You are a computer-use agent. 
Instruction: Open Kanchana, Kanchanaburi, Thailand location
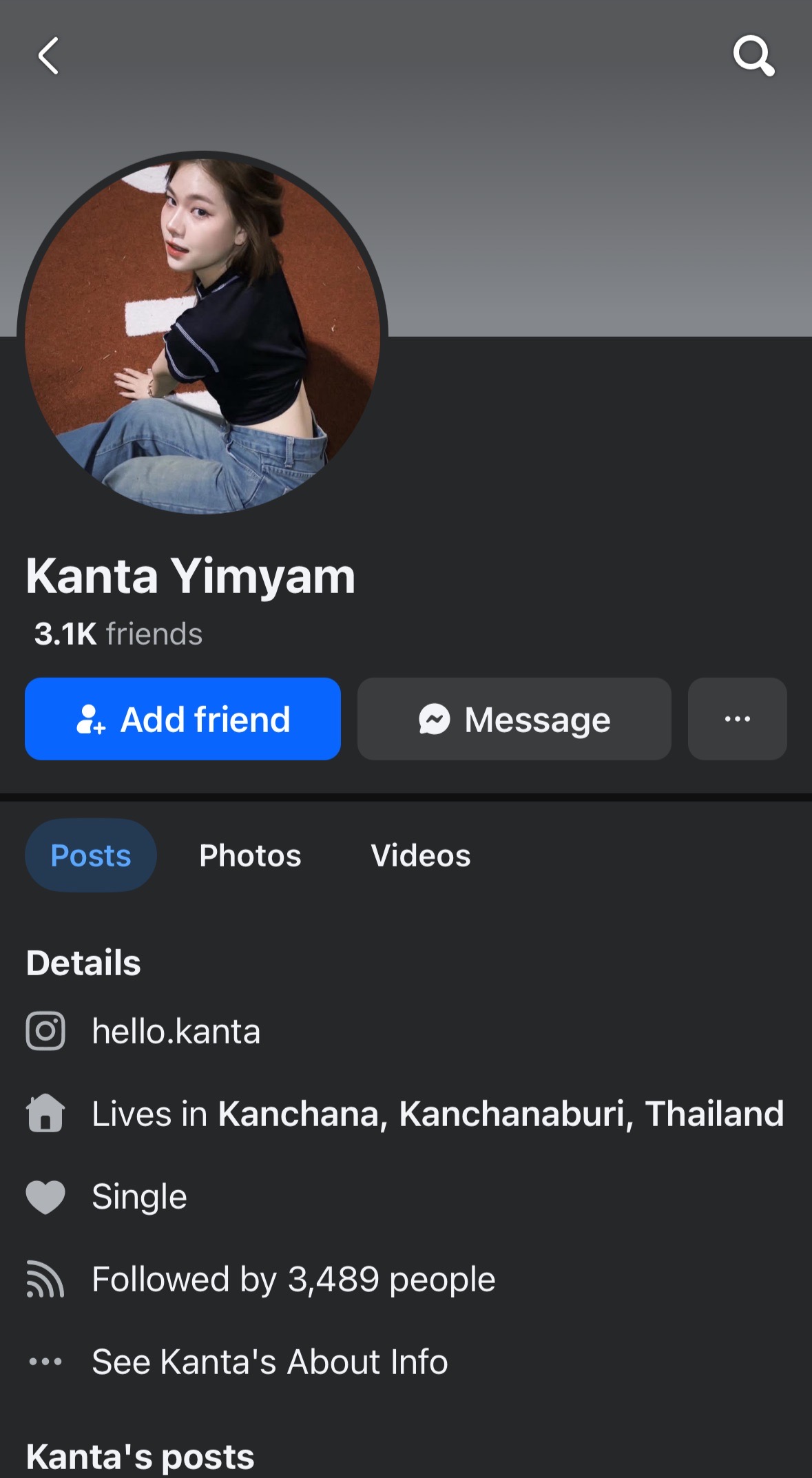coord(501,1114)
